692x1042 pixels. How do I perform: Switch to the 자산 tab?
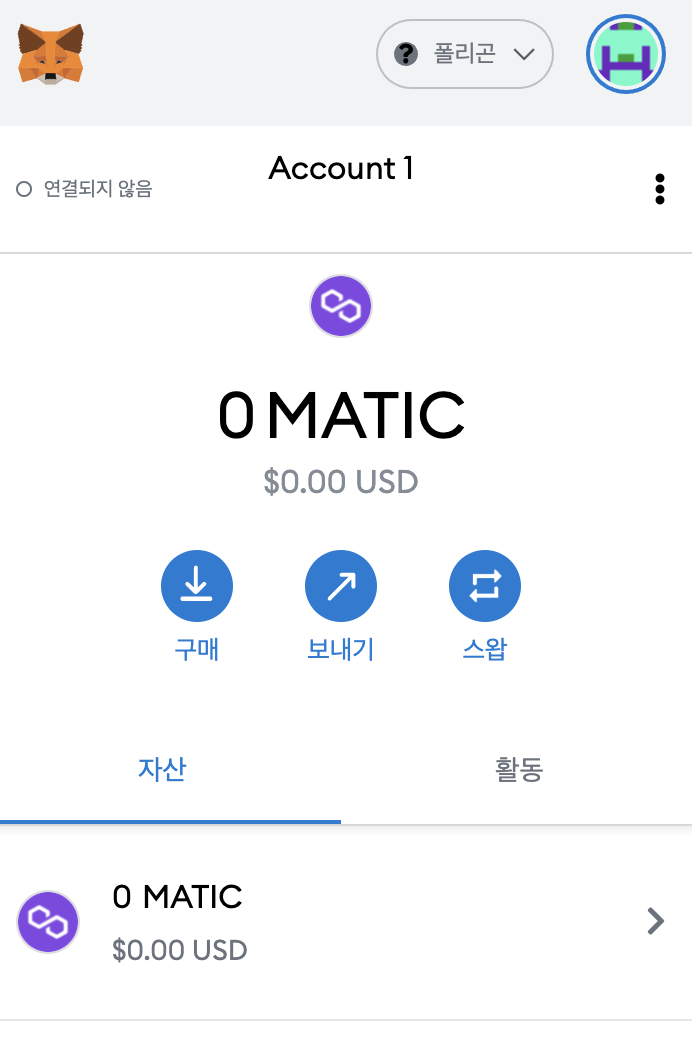(162, 770)
